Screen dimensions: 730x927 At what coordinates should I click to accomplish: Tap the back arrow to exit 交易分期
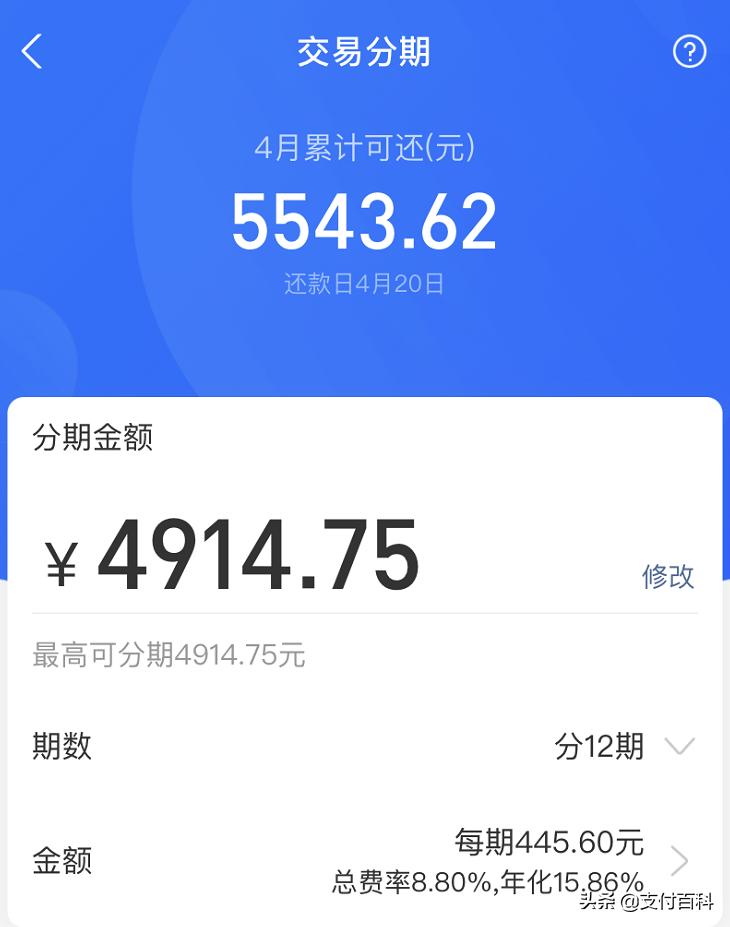[32, 50]
